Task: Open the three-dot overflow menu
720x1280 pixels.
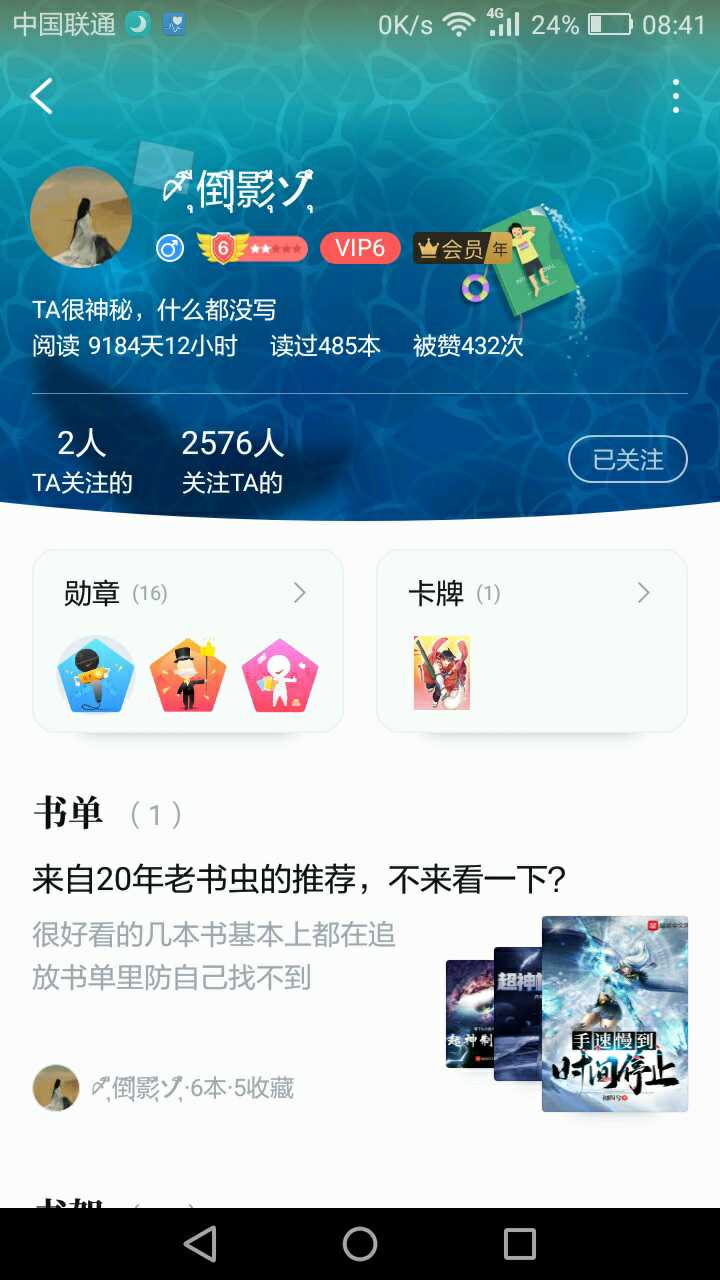Action: 676,96
